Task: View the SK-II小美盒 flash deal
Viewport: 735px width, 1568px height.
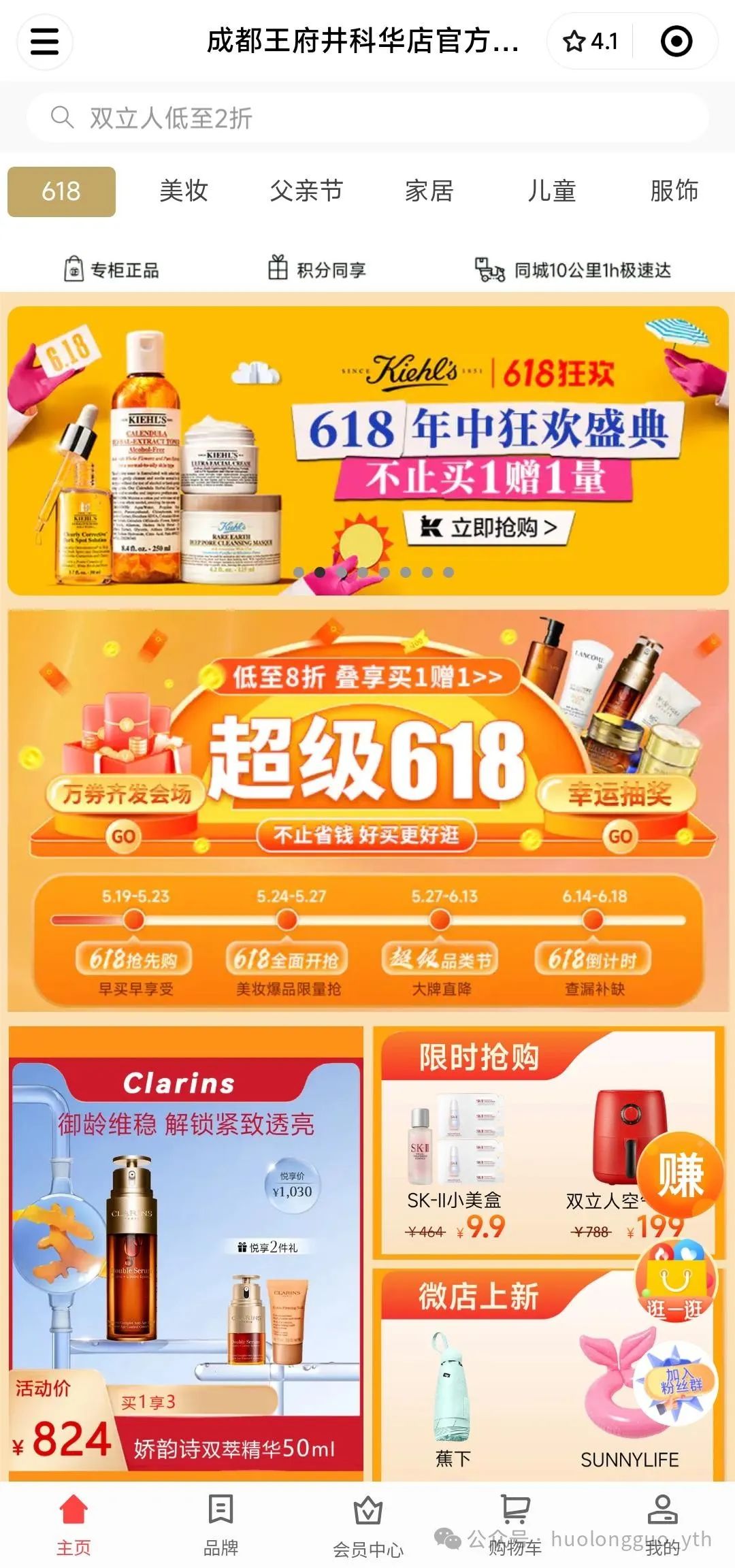Action: [x=455, y=1164]
